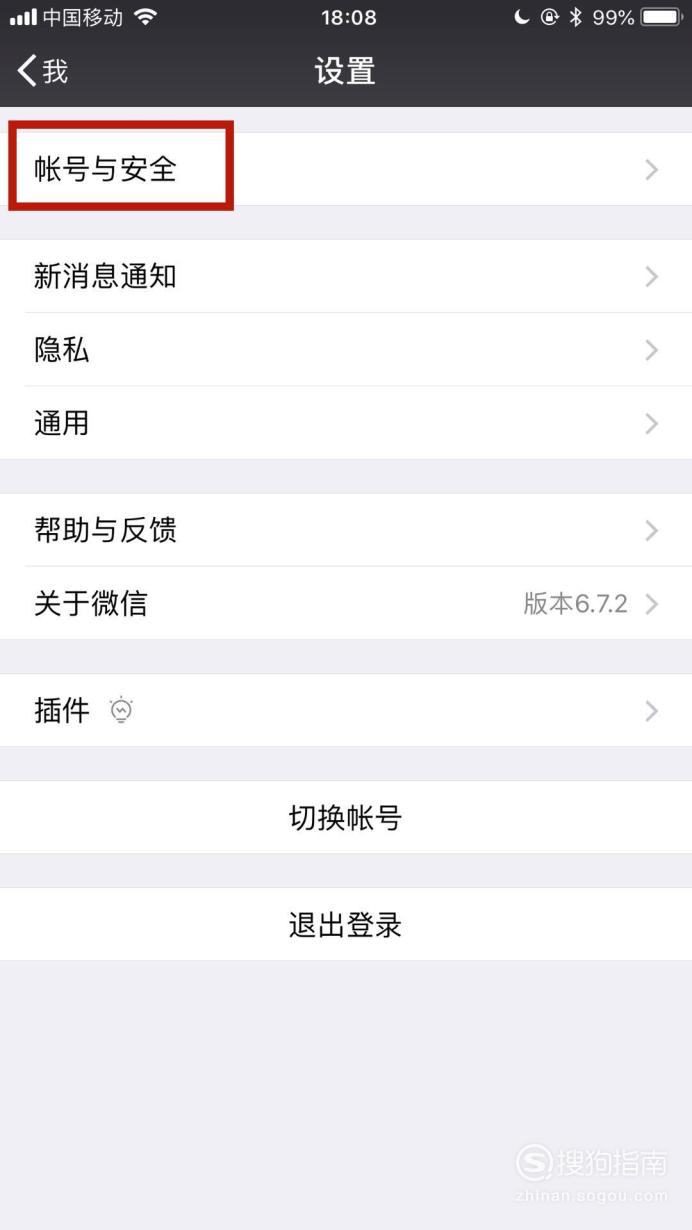Open the 插件 row

pyautogui.click(x=346, y=711)
